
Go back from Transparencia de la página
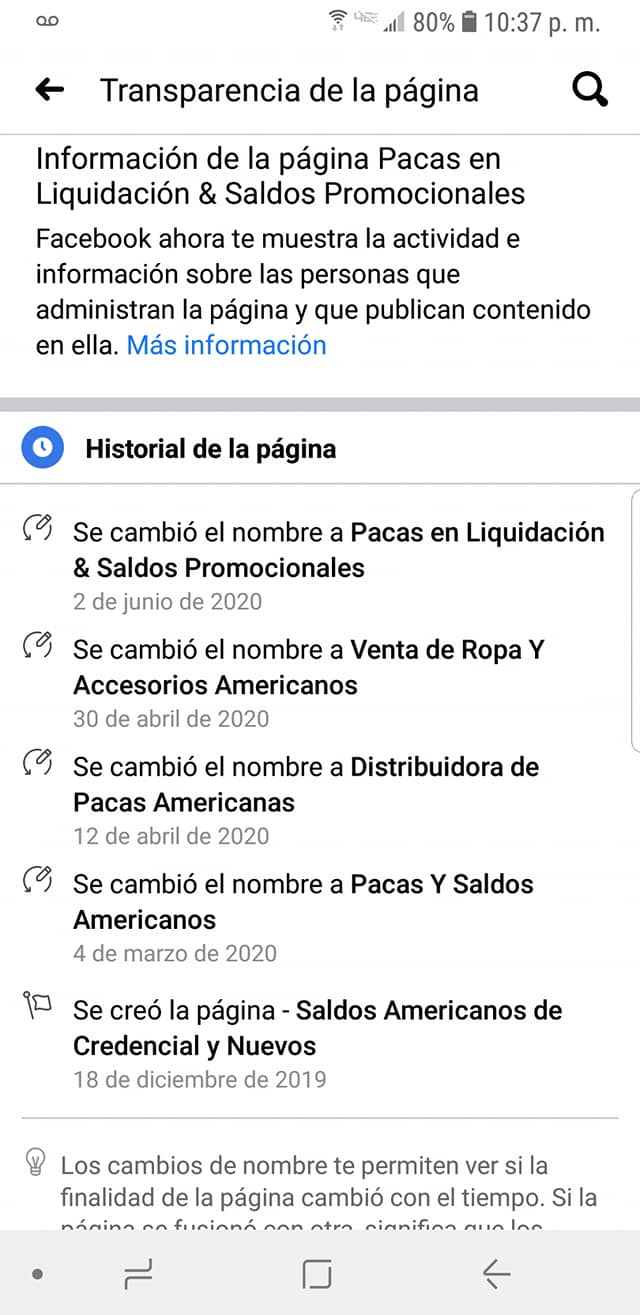pyautogui.click(x=49, y=91)
